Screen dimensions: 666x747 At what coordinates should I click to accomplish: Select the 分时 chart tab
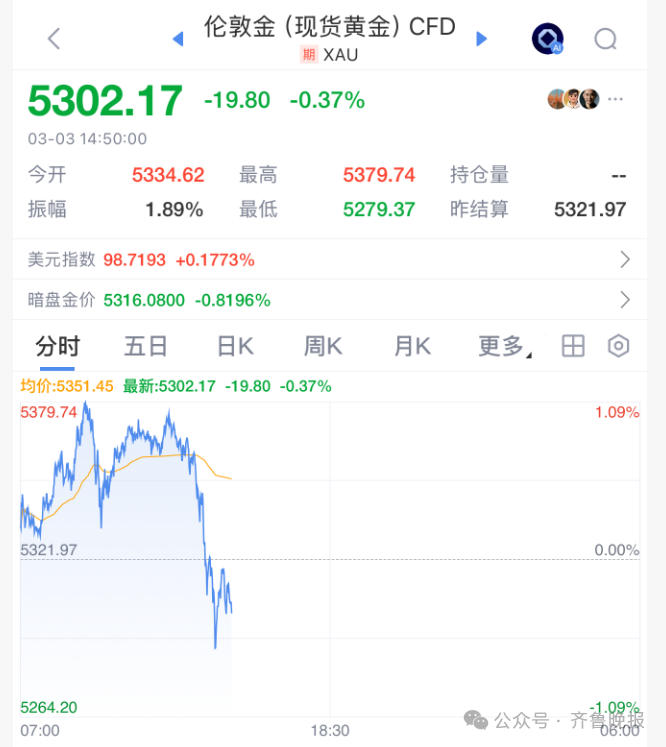57,347
